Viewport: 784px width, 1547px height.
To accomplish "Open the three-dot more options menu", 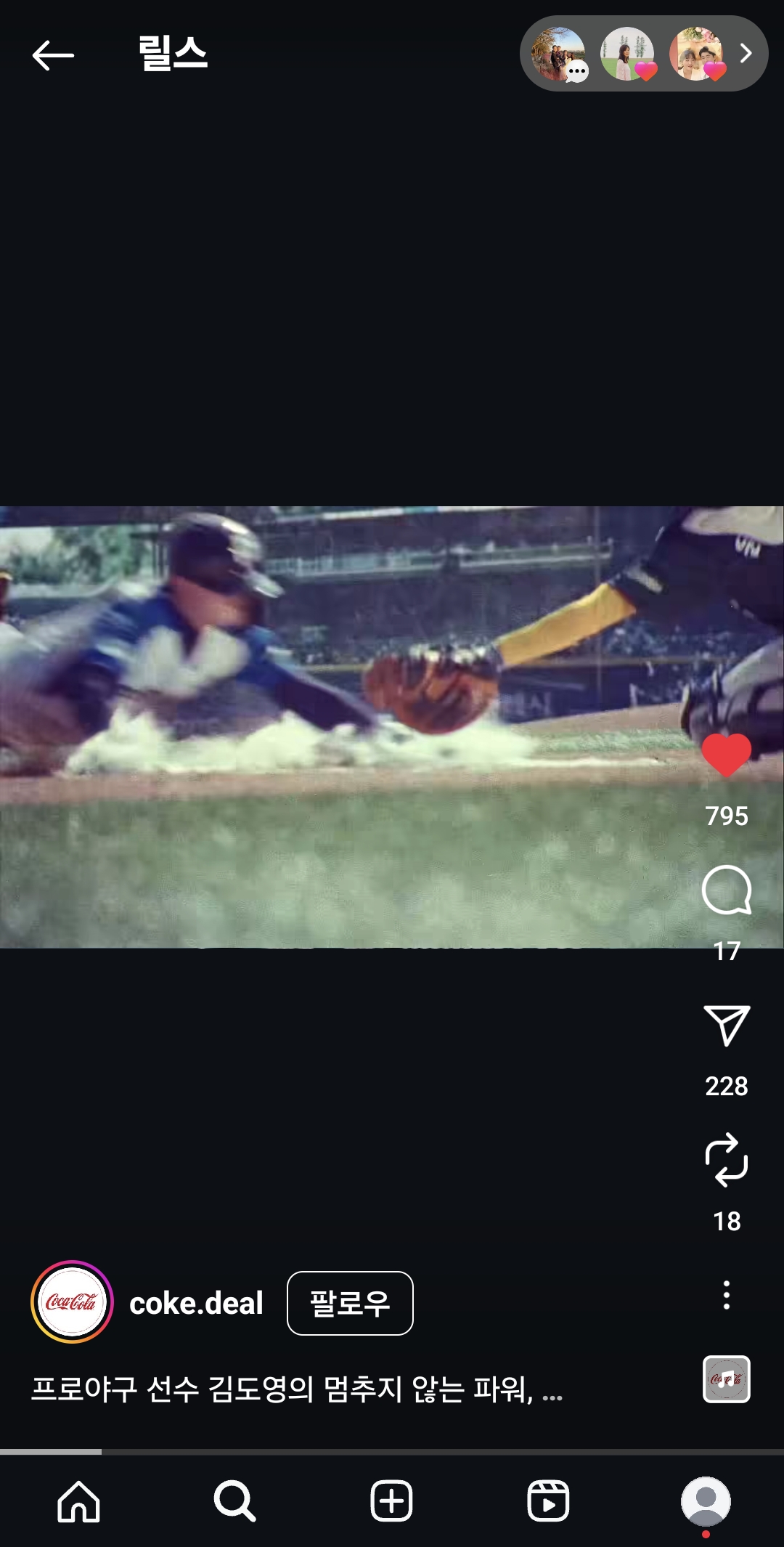I will point(727,1295).
